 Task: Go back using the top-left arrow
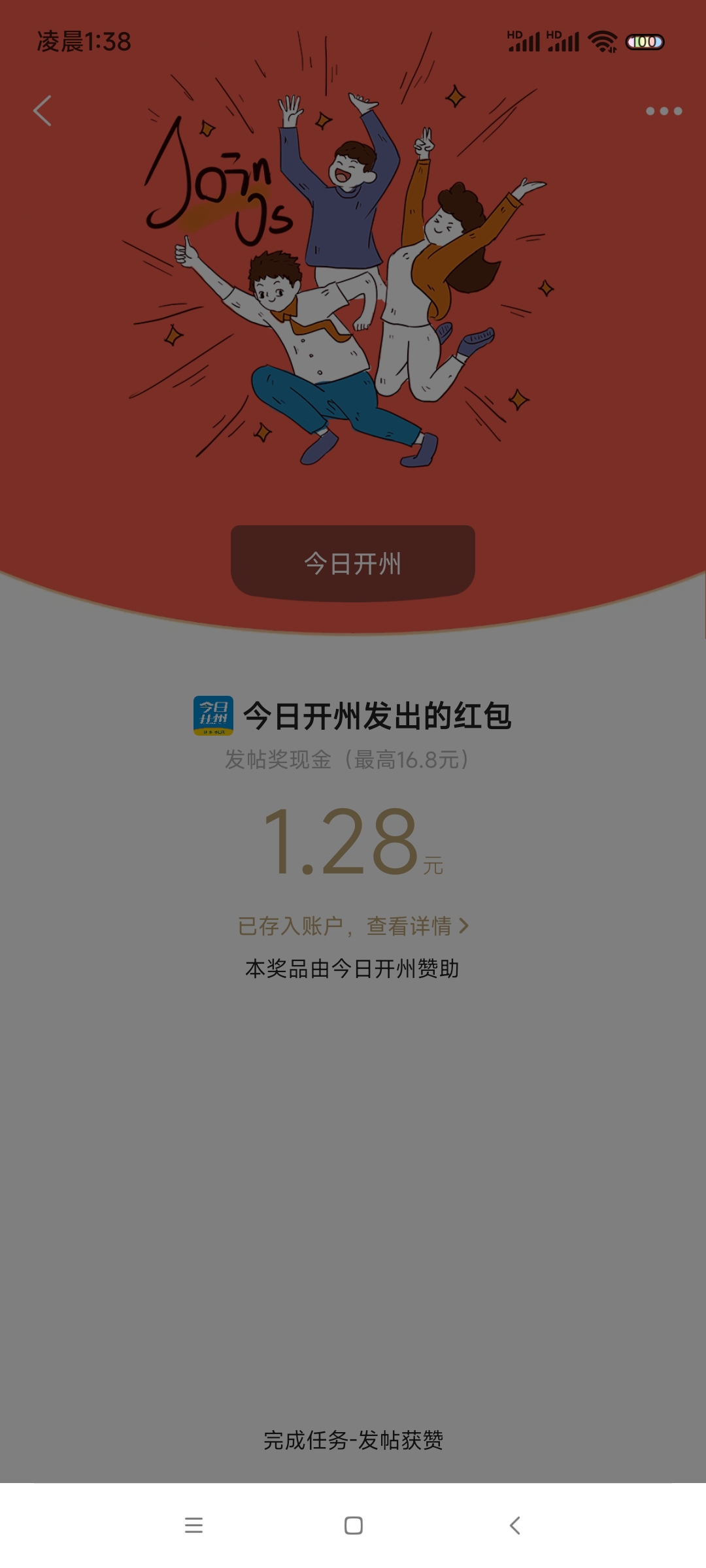click(x=42, y=111)
